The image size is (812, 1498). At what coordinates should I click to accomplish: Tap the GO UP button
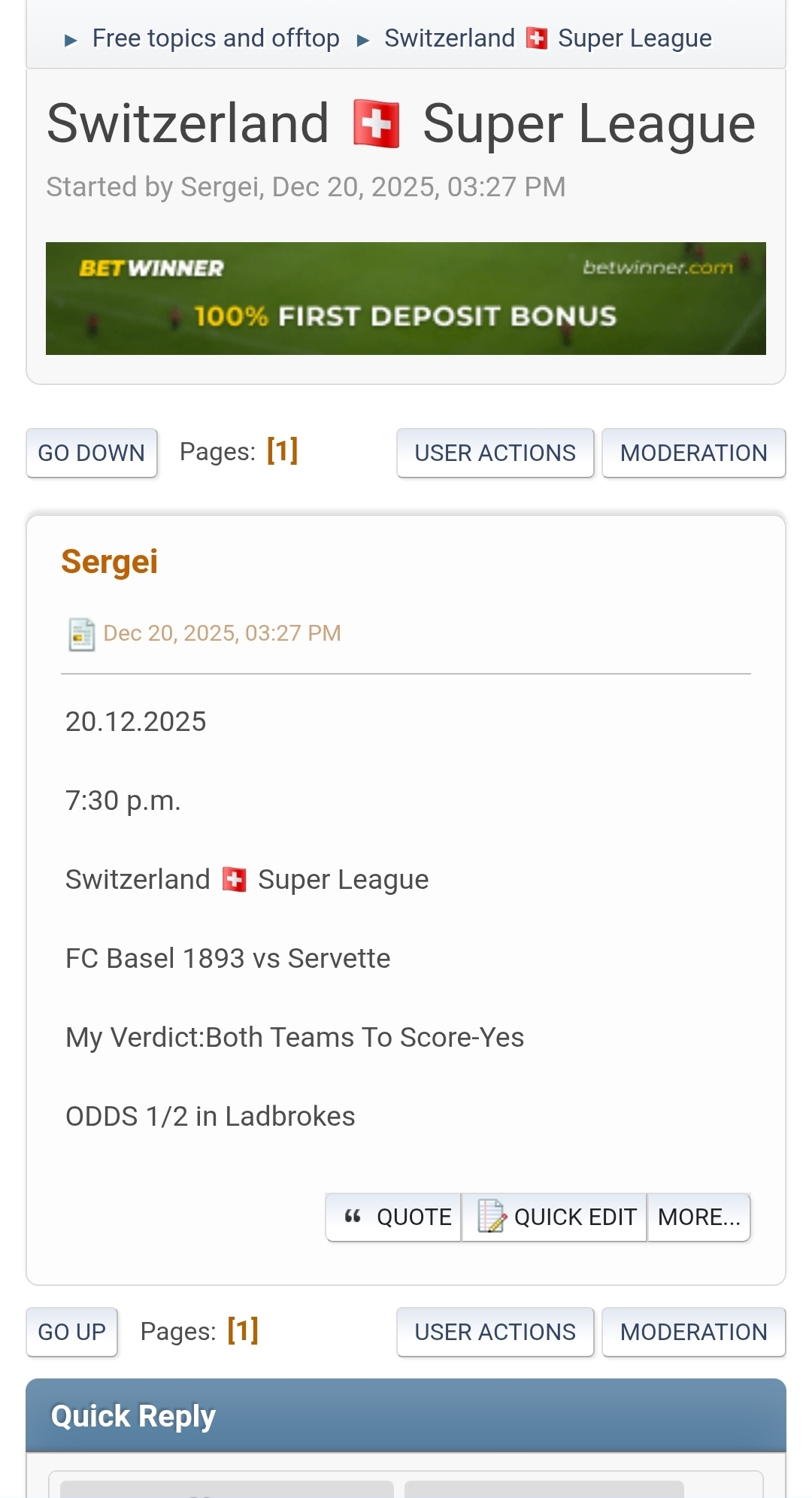(72, 1332)
